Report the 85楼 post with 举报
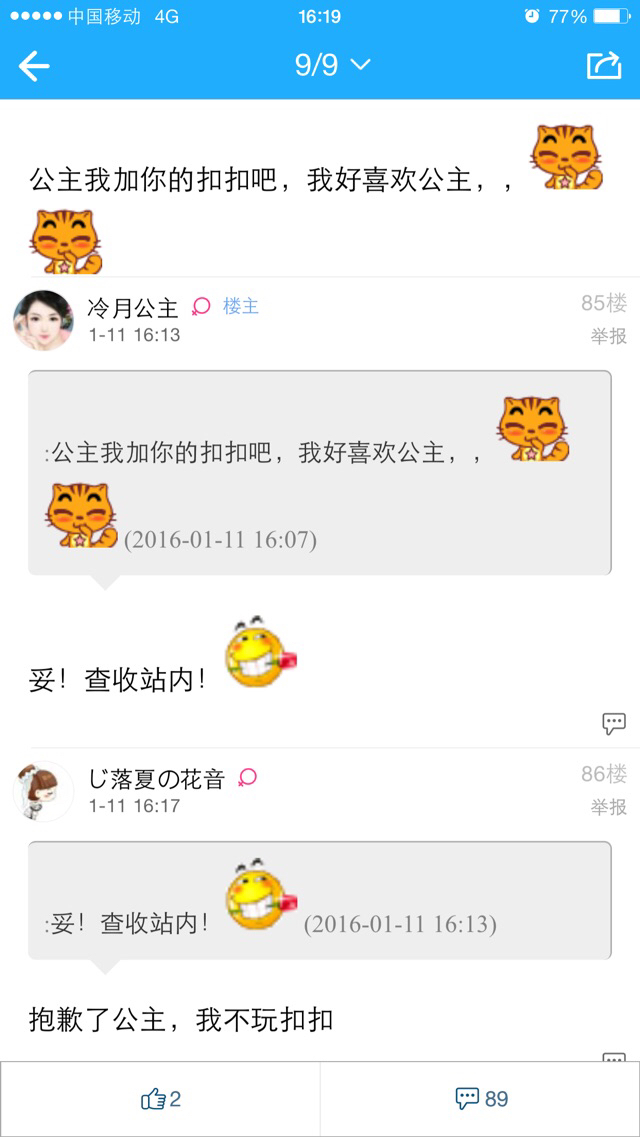This screenshot has height=1137, width=640. (608, 336)
